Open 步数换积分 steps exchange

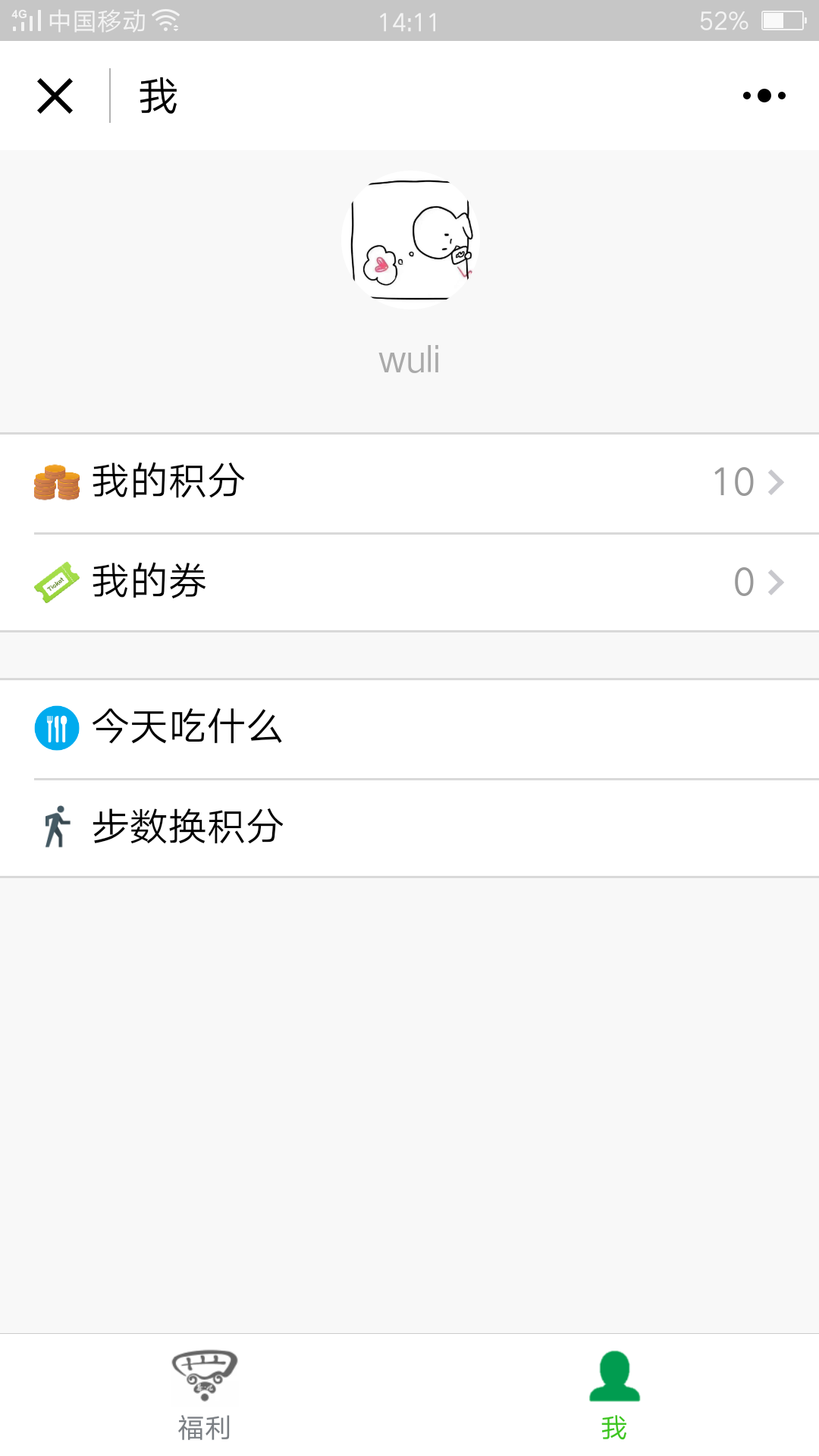(x=409, y=828)
